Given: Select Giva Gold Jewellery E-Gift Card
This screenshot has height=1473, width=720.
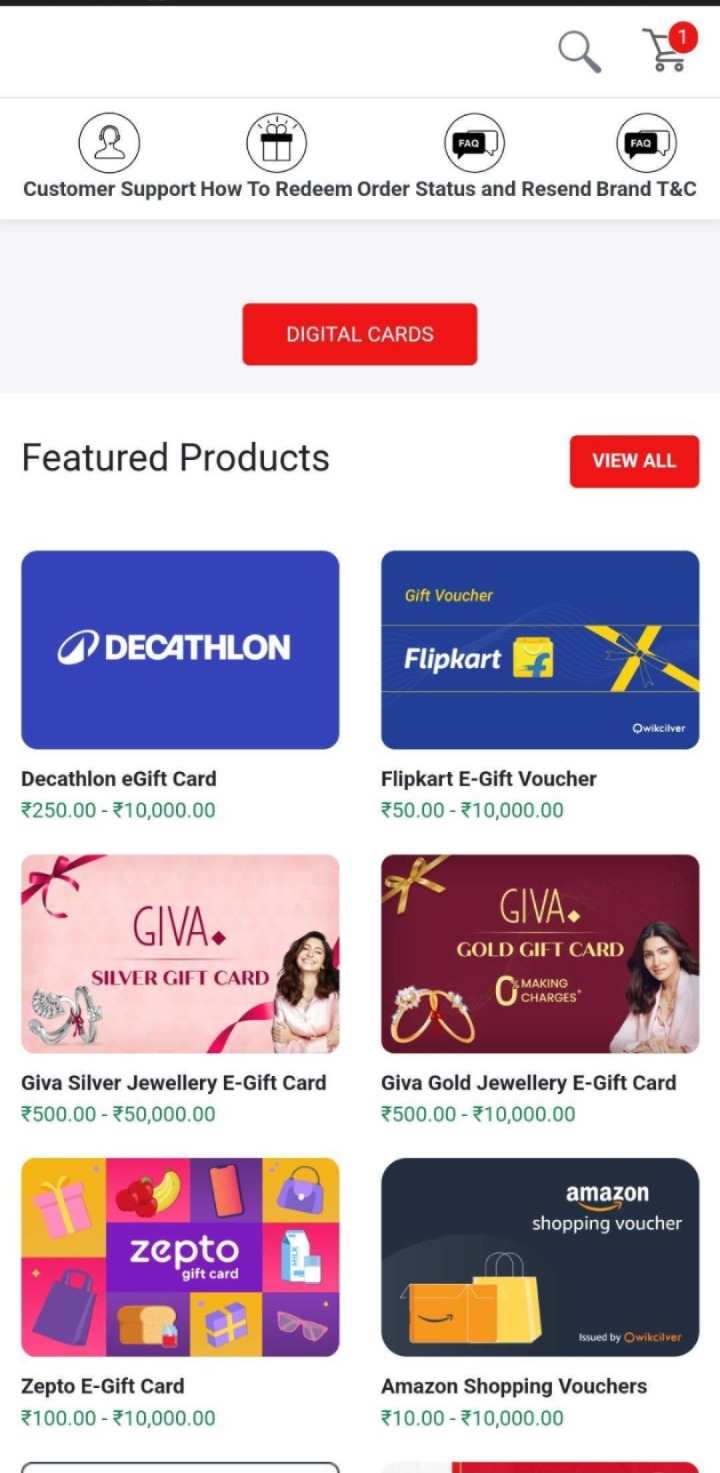Looking at the screenshot, I should coord(540,953).
